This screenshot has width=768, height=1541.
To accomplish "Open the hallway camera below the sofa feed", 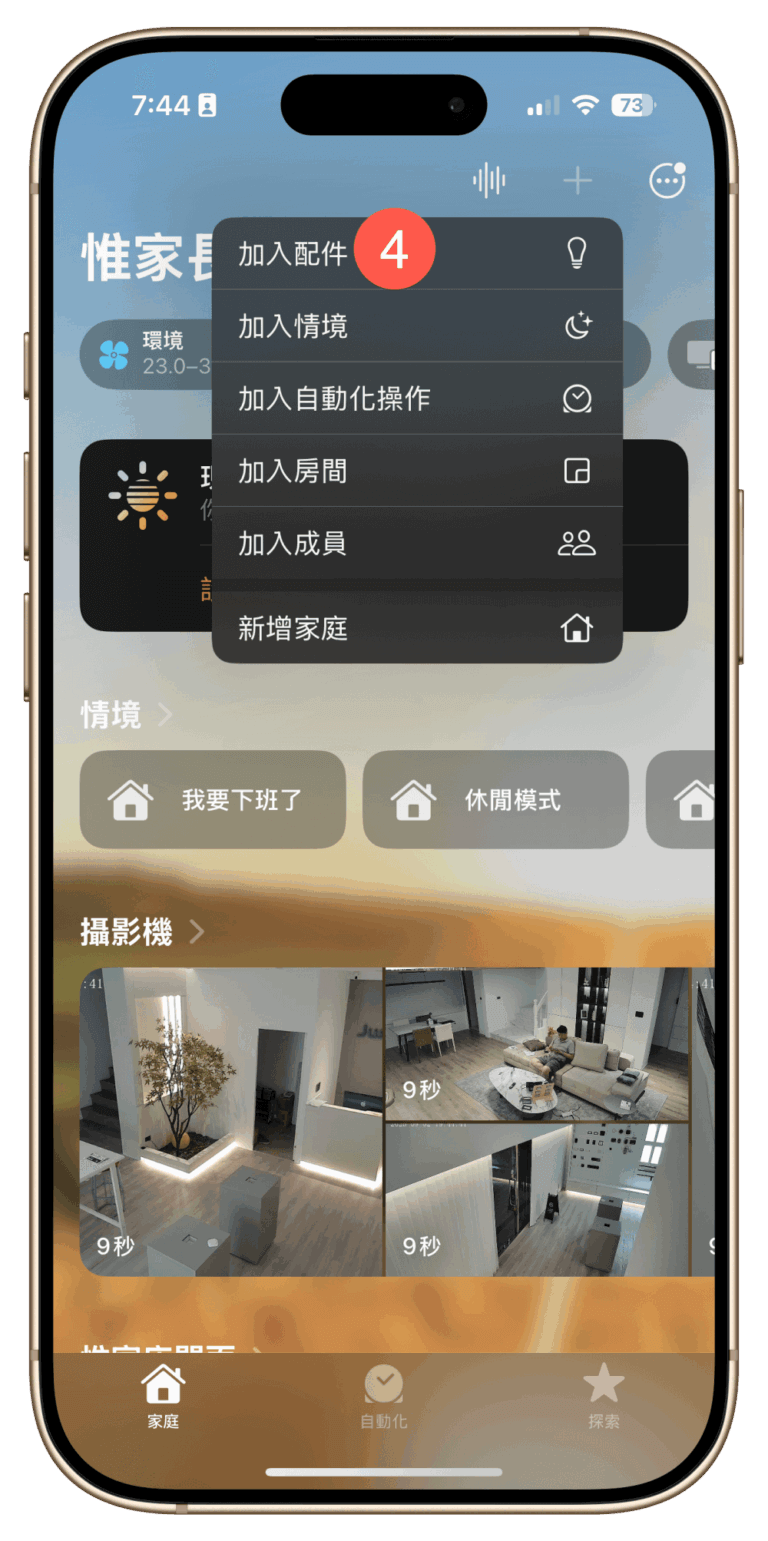I will [537, 1200].
